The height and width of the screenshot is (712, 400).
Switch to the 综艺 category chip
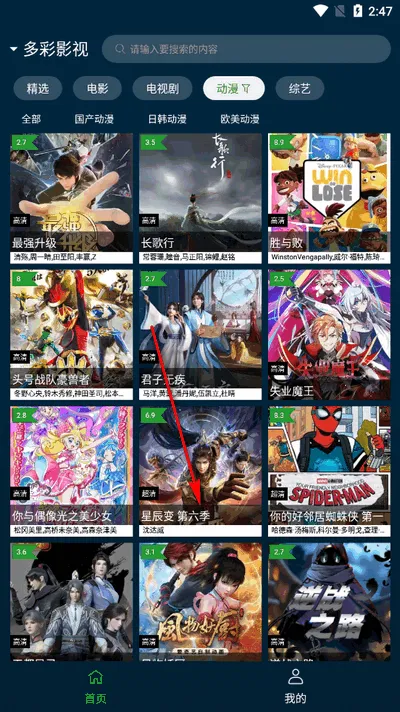pyautogui.click(x=300, y=89)
